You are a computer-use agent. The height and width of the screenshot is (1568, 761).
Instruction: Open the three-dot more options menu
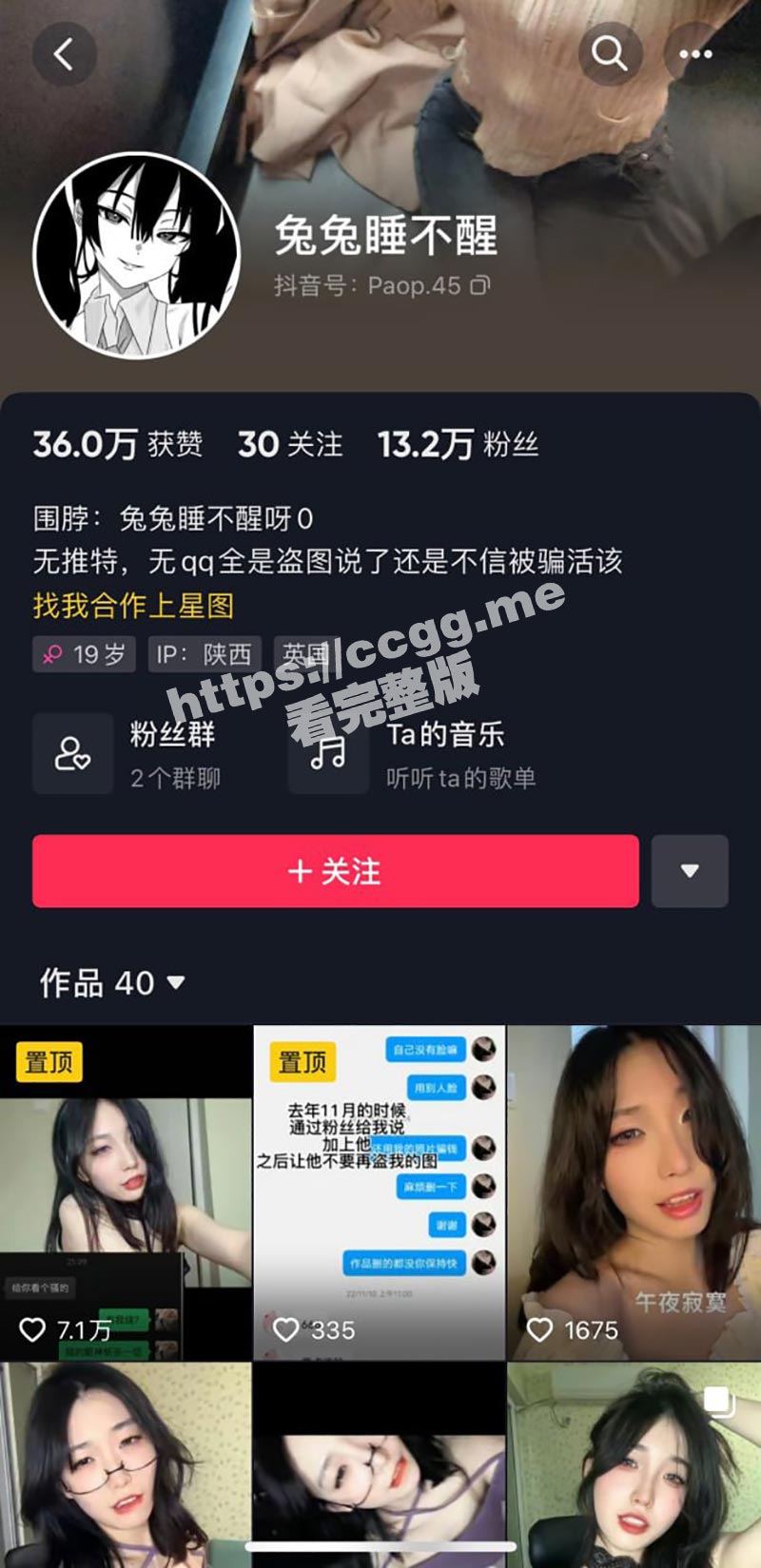pyautogui.click(x=695, y=54)
